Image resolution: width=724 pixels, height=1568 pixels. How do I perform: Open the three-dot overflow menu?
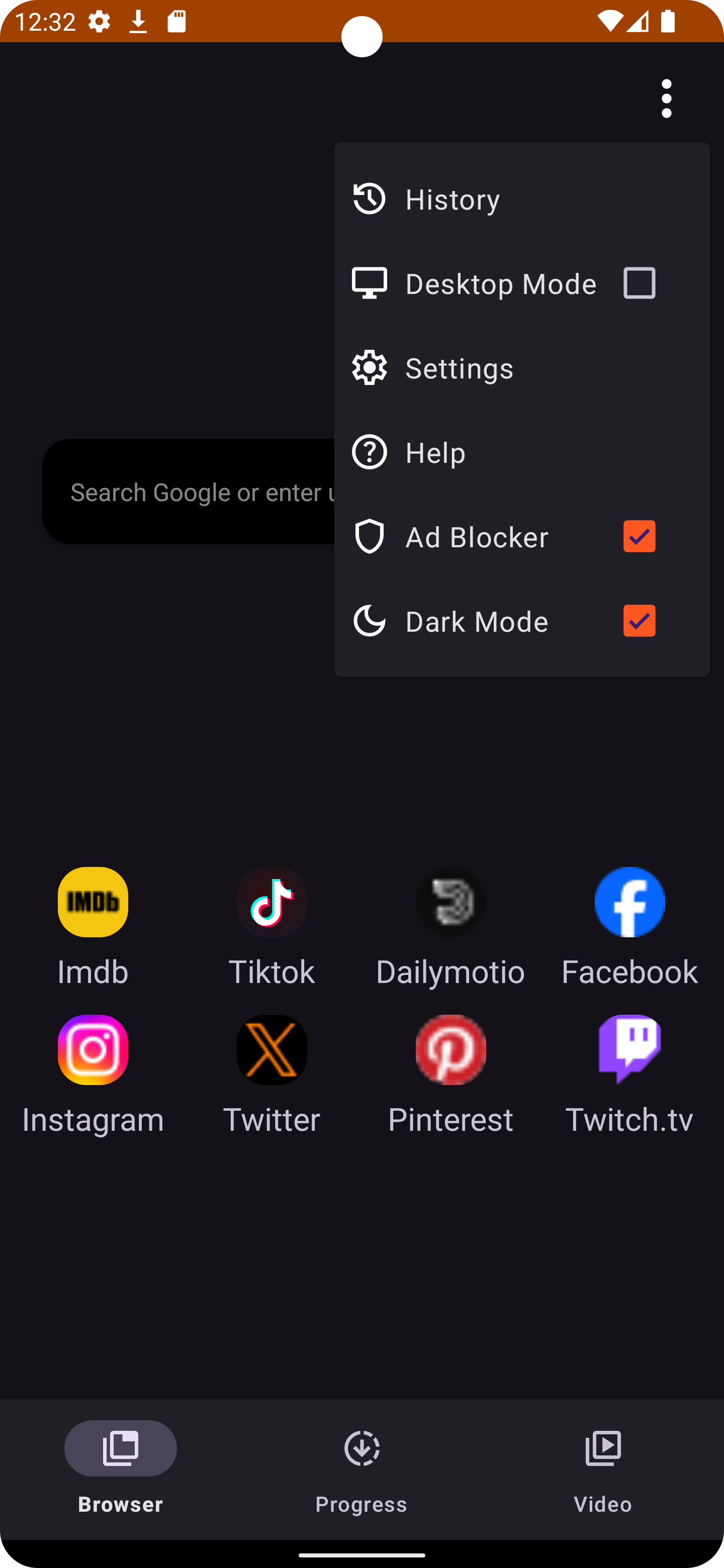(x=666, y=98)
